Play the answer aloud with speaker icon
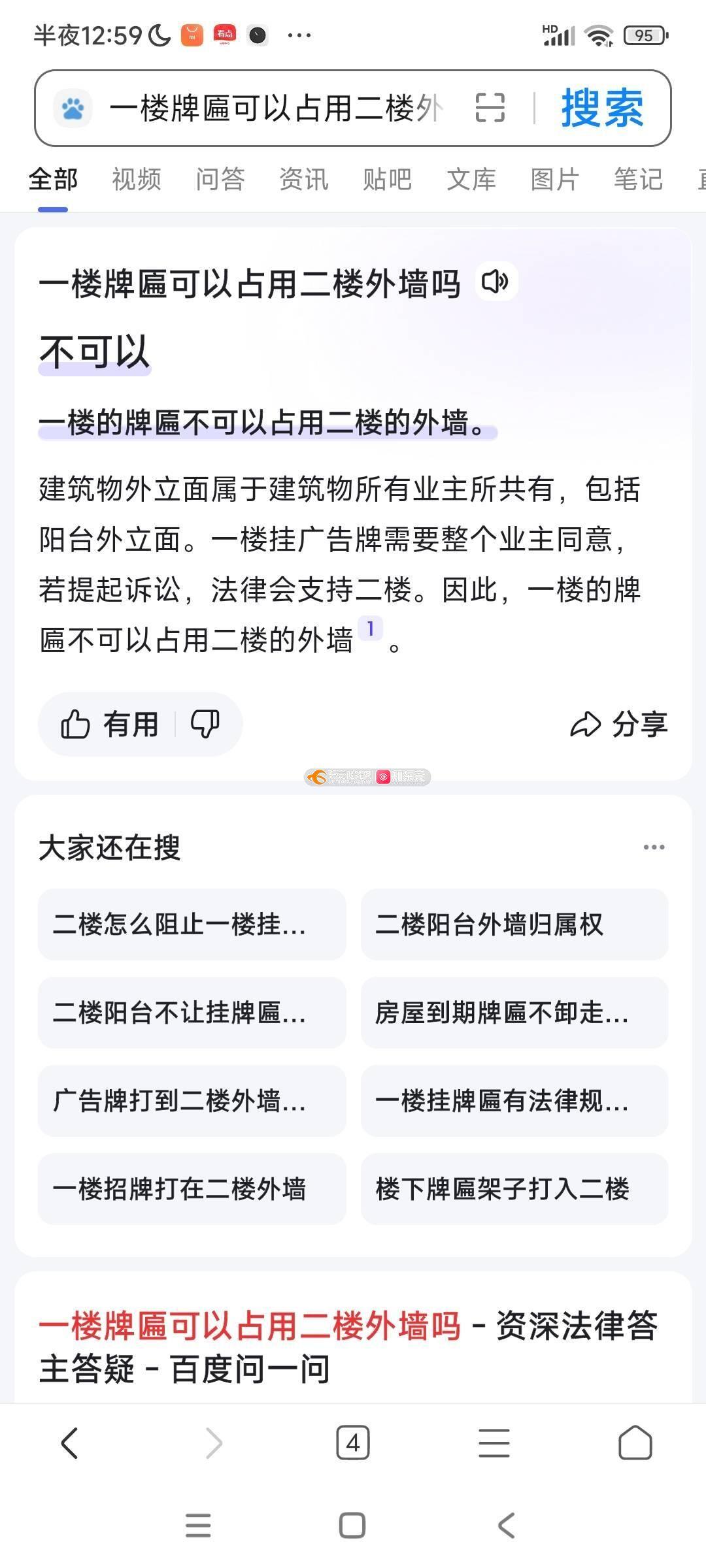 tap(496, 282)
